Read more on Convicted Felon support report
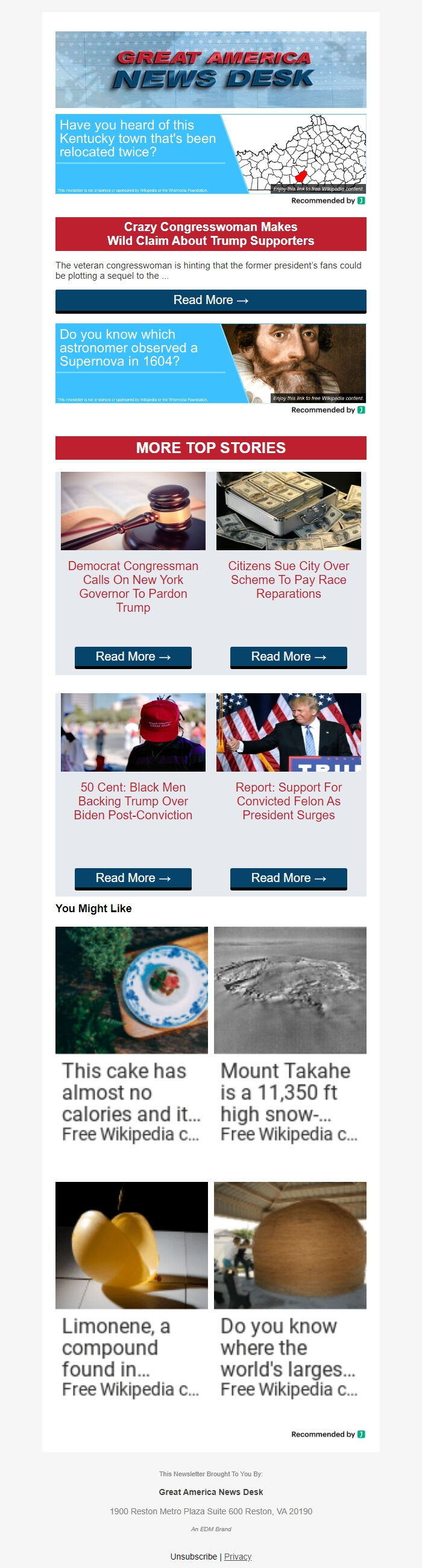The width and height of the screenshot is (422, 1568). click(288, 878)
